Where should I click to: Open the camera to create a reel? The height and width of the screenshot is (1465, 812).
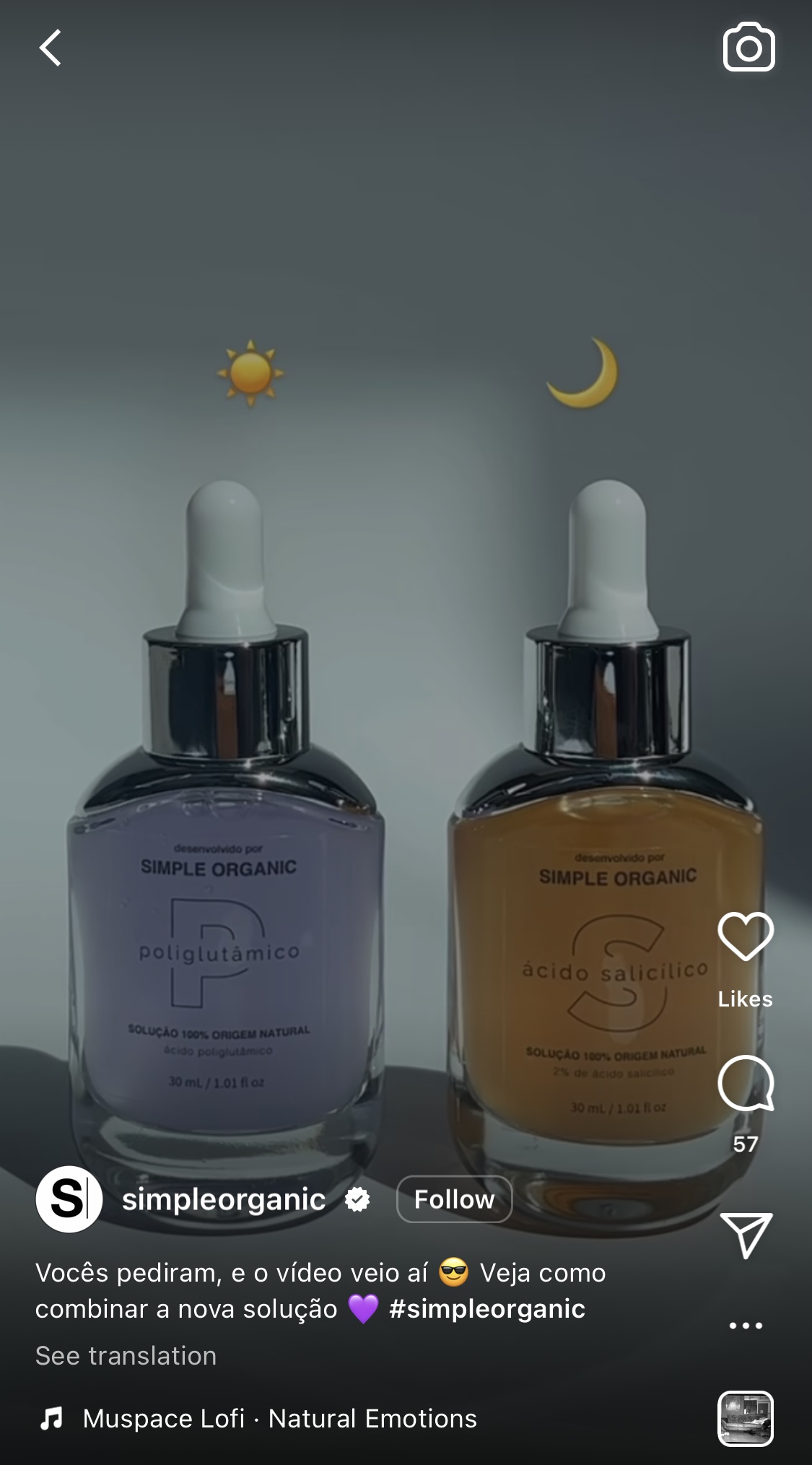(748, 48)
